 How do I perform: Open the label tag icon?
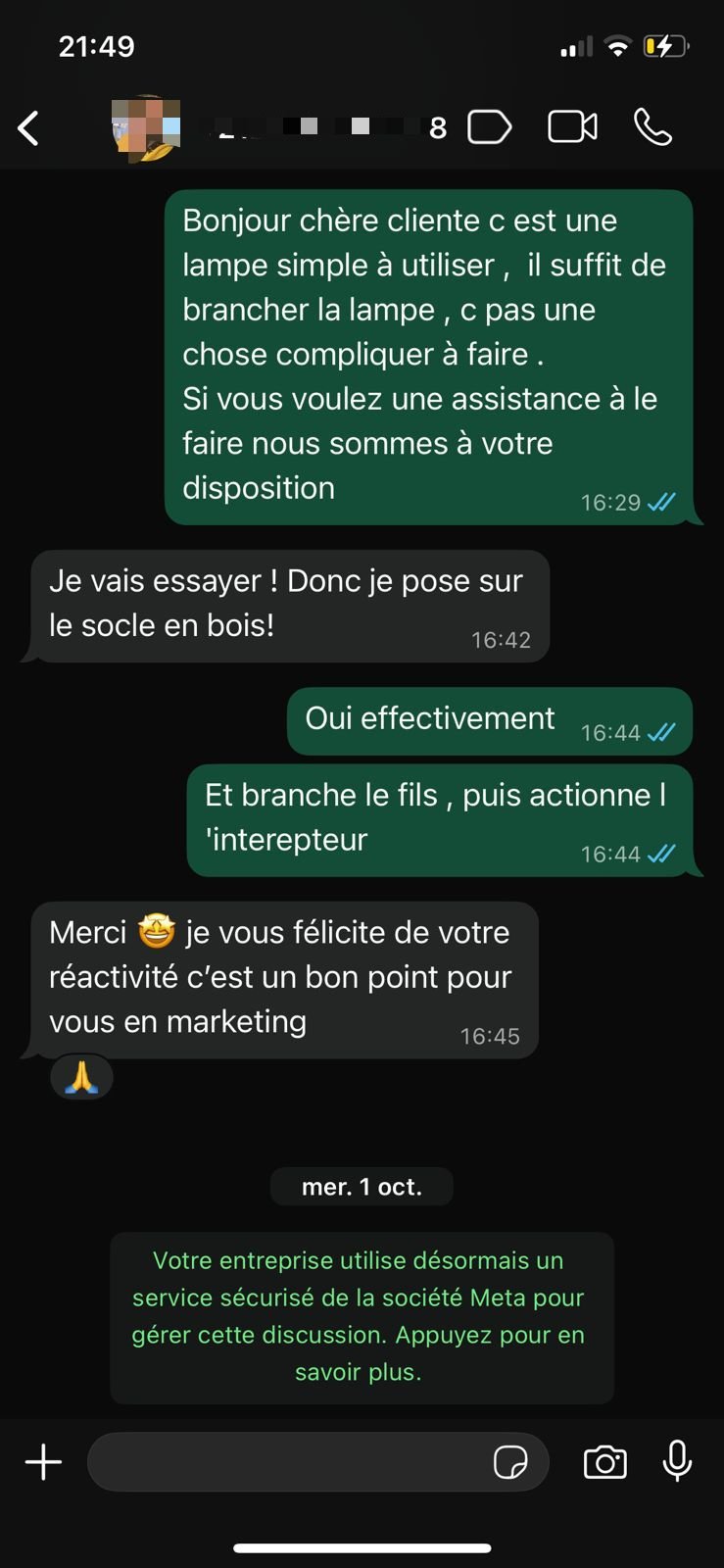click(489, 127)
